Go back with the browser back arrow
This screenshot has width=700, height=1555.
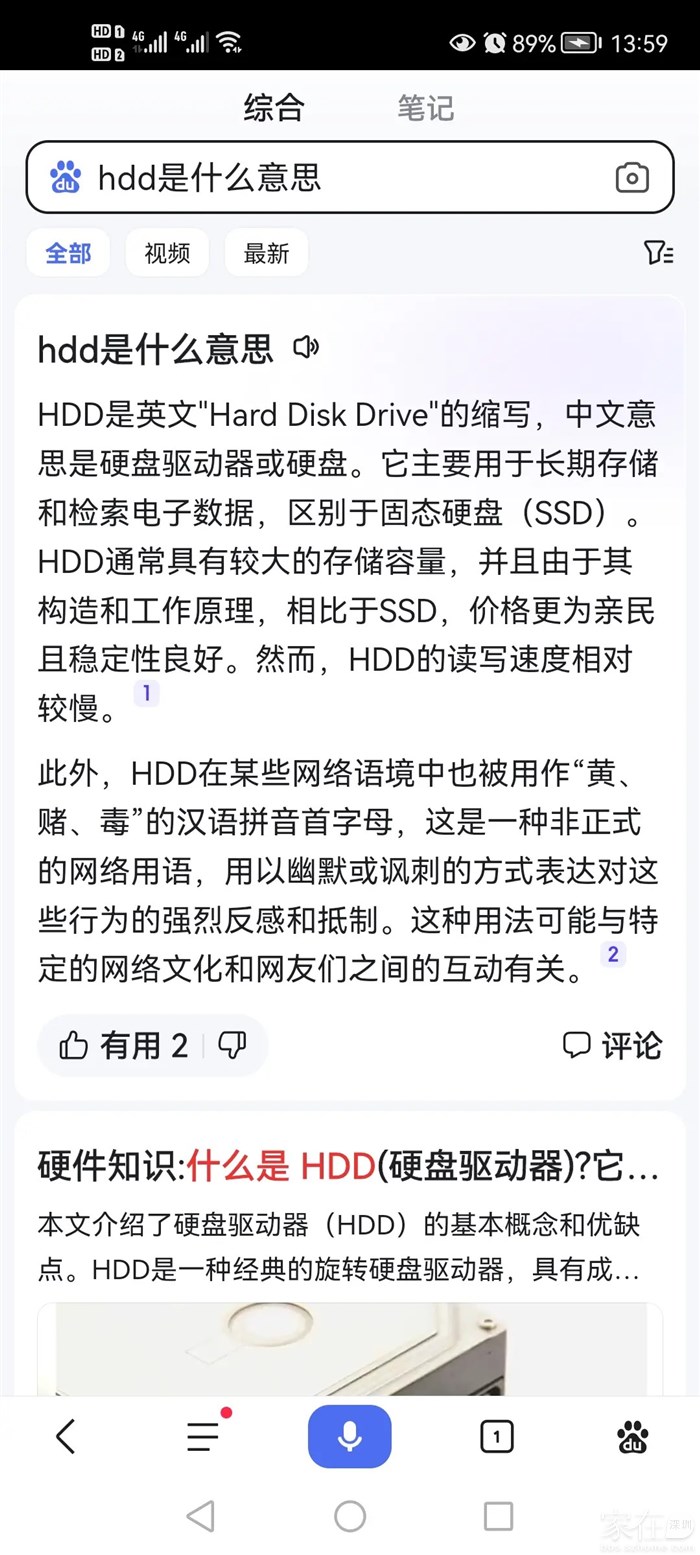pos(65,1437)
